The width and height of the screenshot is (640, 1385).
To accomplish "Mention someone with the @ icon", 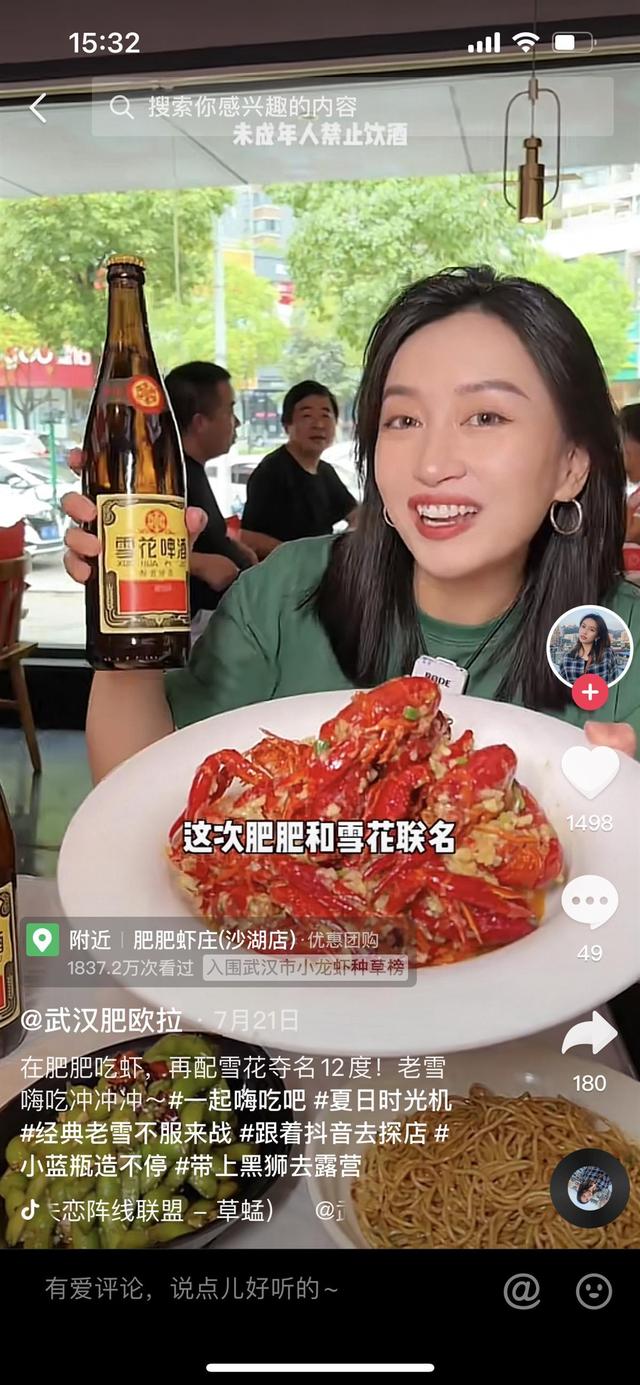I will pos(521,1291).
